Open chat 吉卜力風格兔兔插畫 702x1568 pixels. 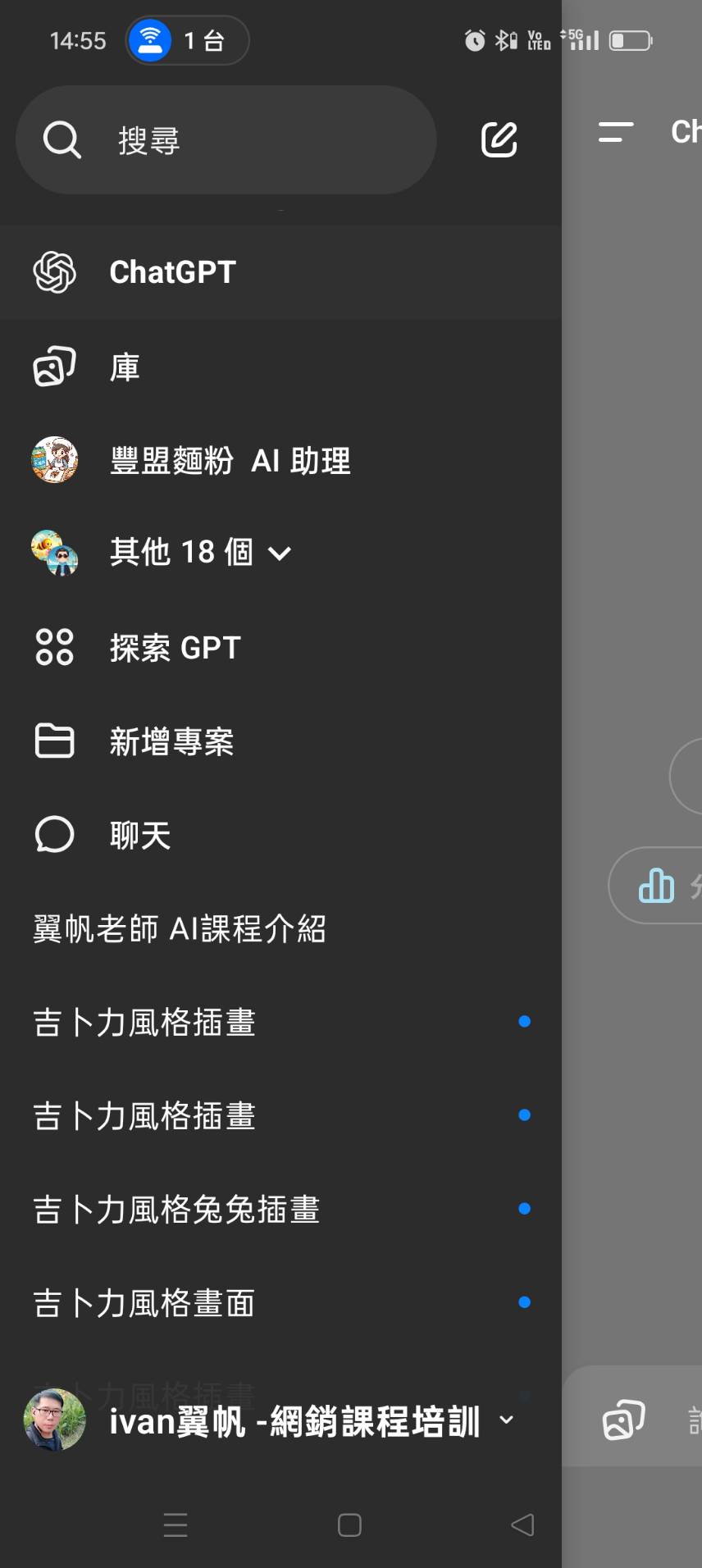[x=280, y=1209]
